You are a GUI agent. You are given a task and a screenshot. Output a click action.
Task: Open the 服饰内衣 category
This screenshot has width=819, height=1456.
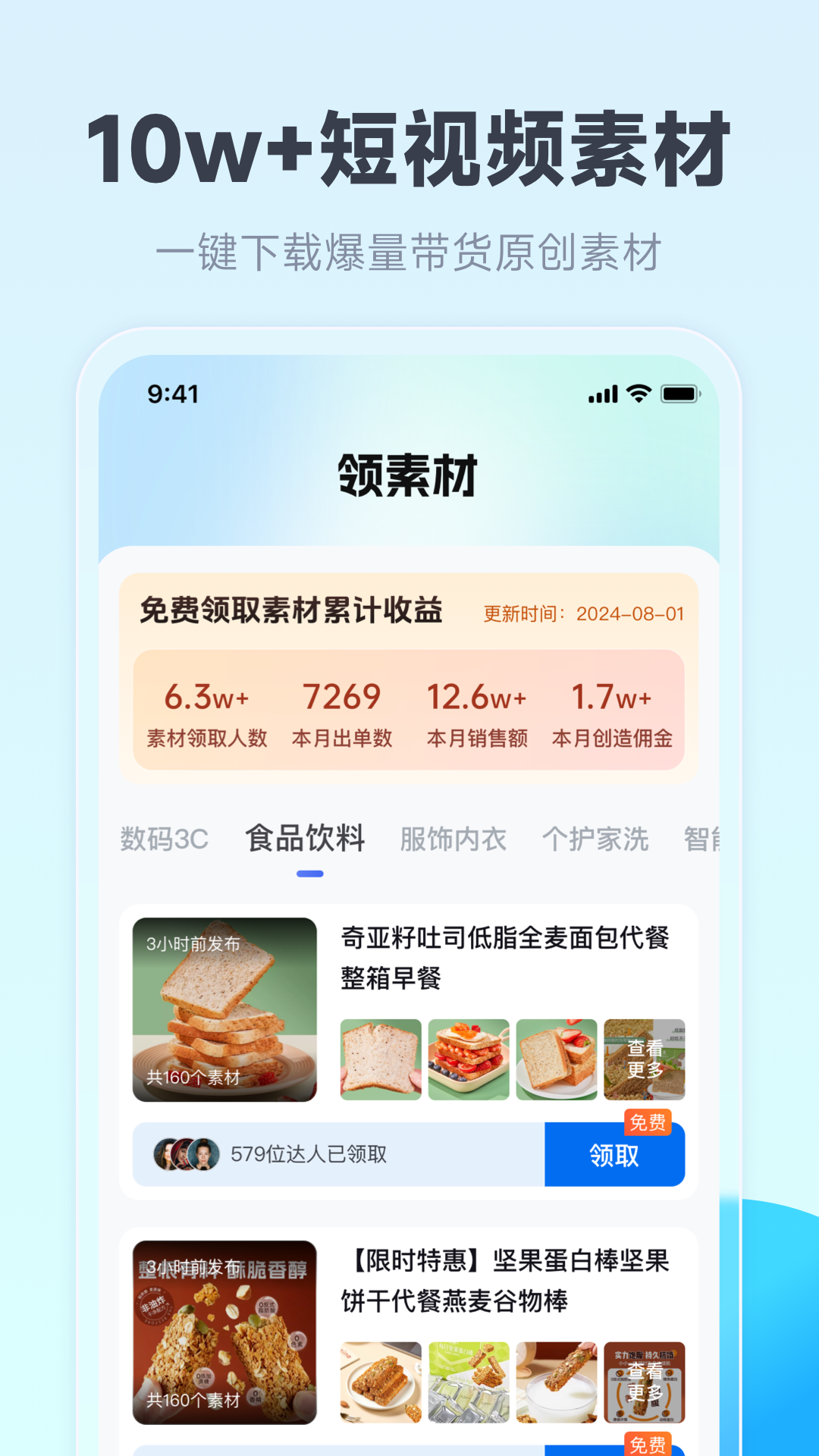pyautogui.click(x=451, y=839)
